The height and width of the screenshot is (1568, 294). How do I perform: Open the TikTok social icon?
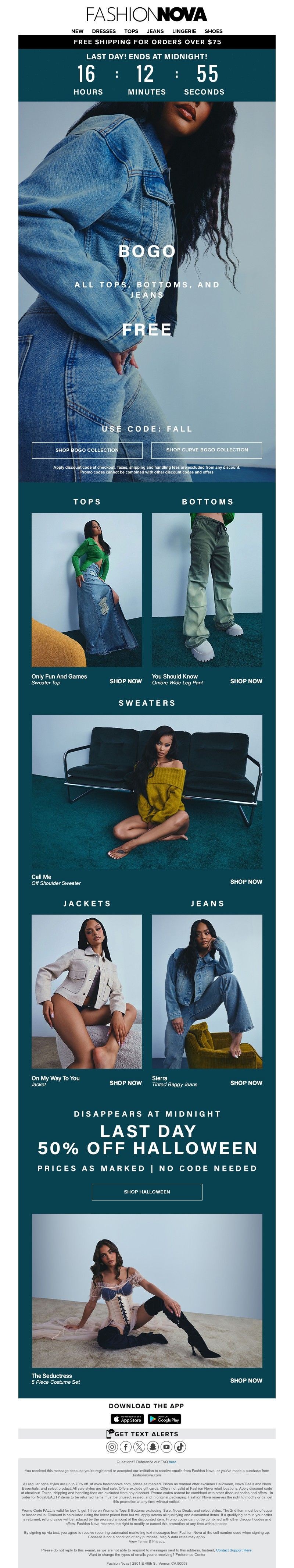pyautogui.click(x=180, y=1447)
